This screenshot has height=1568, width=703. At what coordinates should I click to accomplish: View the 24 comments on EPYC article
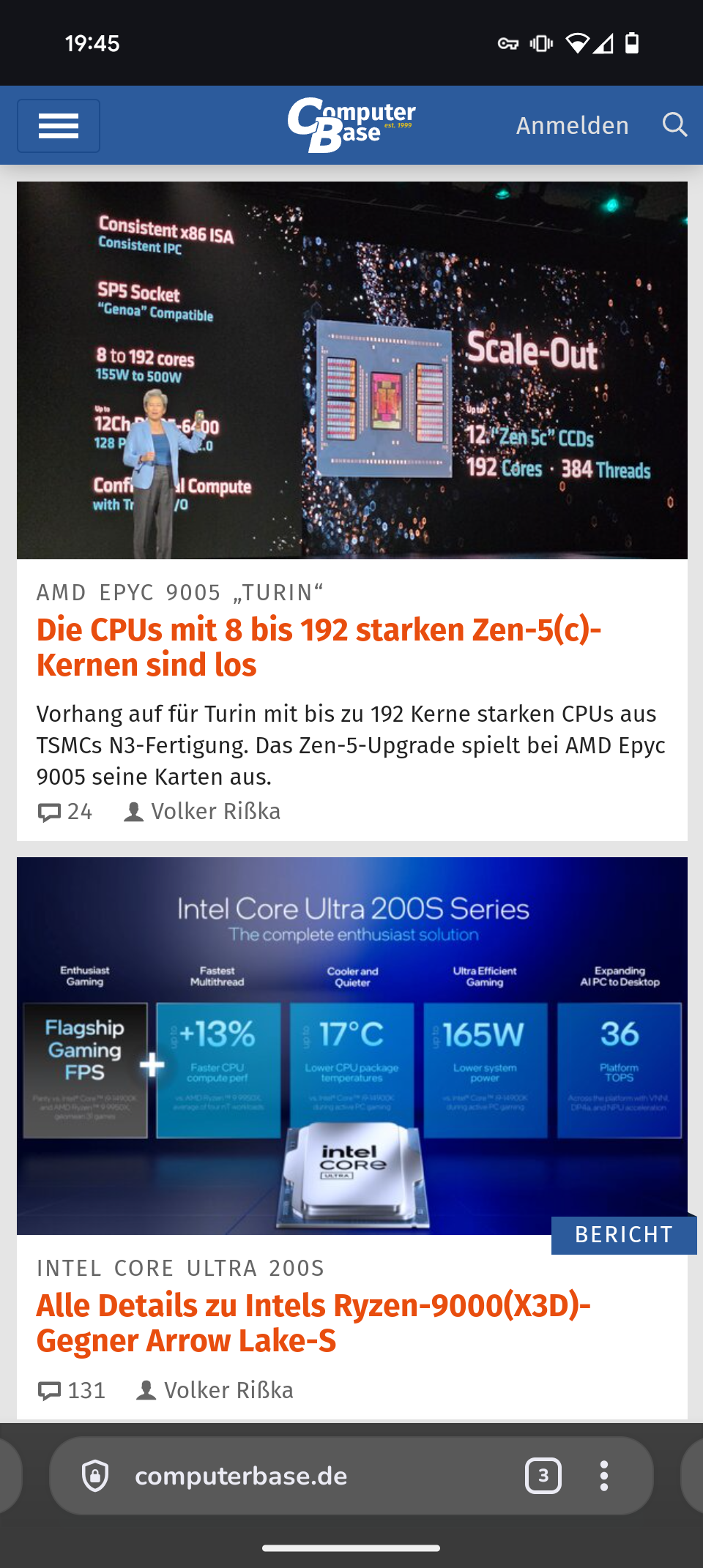(x=66, y=811)
